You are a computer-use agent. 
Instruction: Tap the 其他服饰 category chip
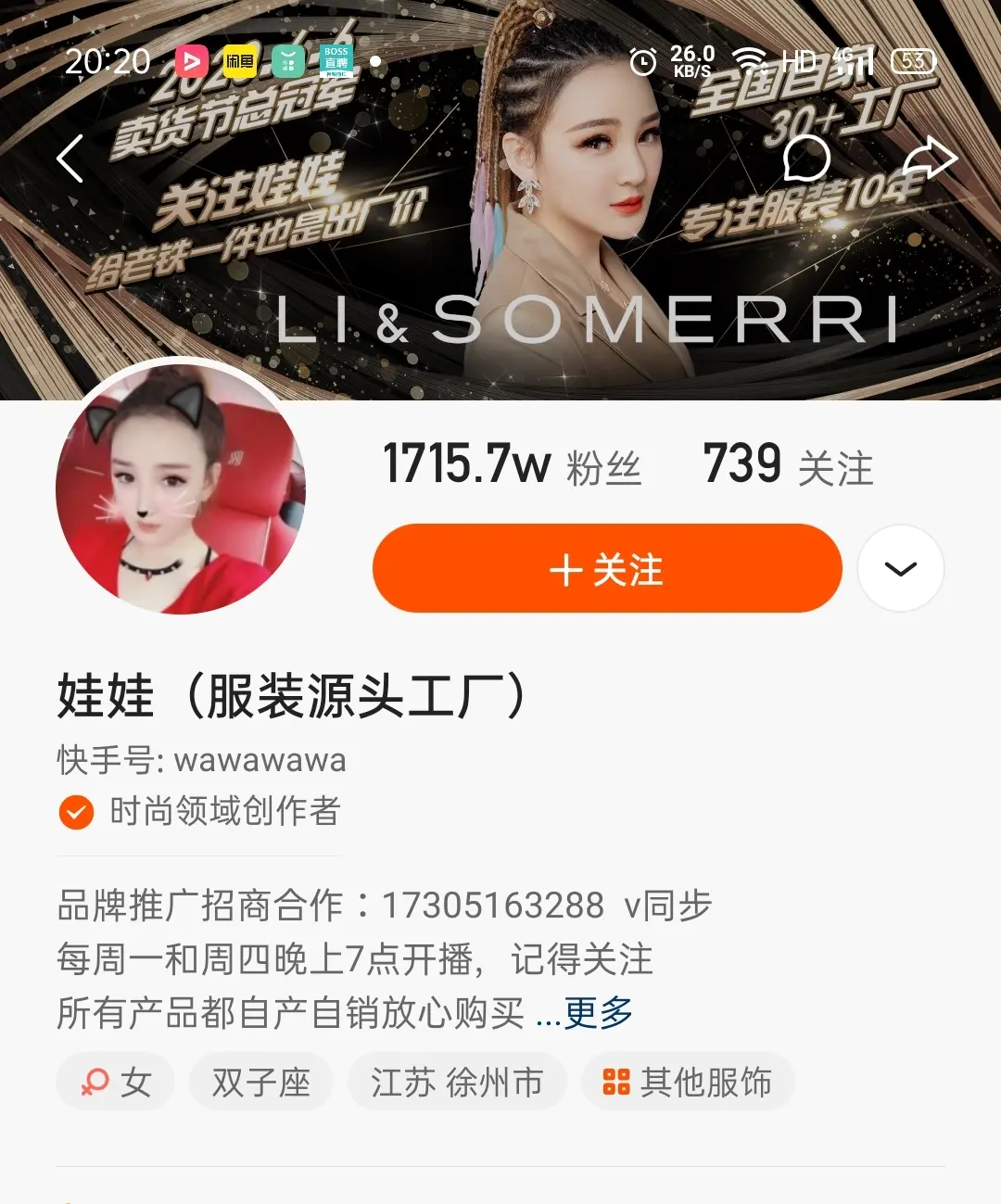[x=687, y=1082]
